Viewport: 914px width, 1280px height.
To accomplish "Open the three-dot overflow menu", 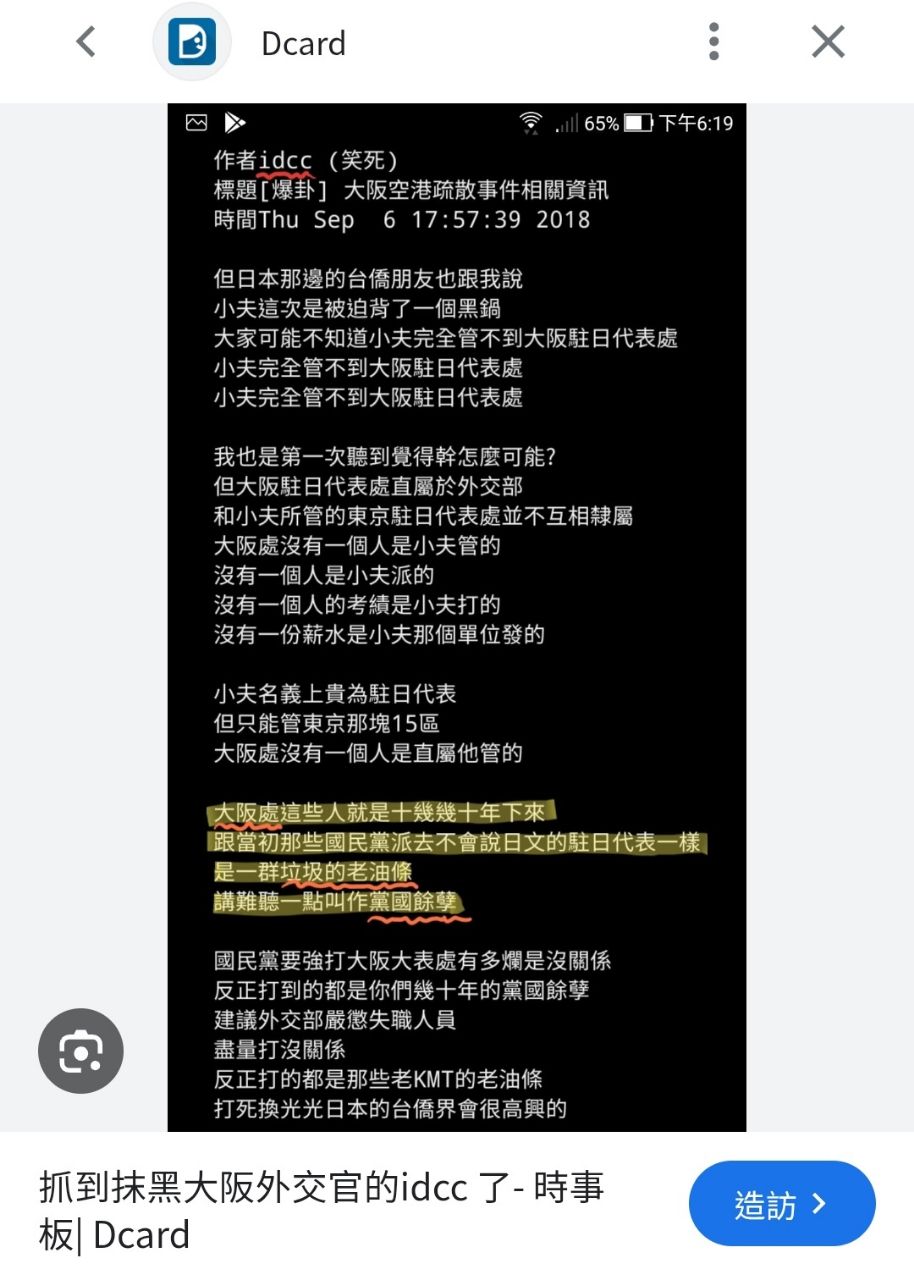I will 713,42.
